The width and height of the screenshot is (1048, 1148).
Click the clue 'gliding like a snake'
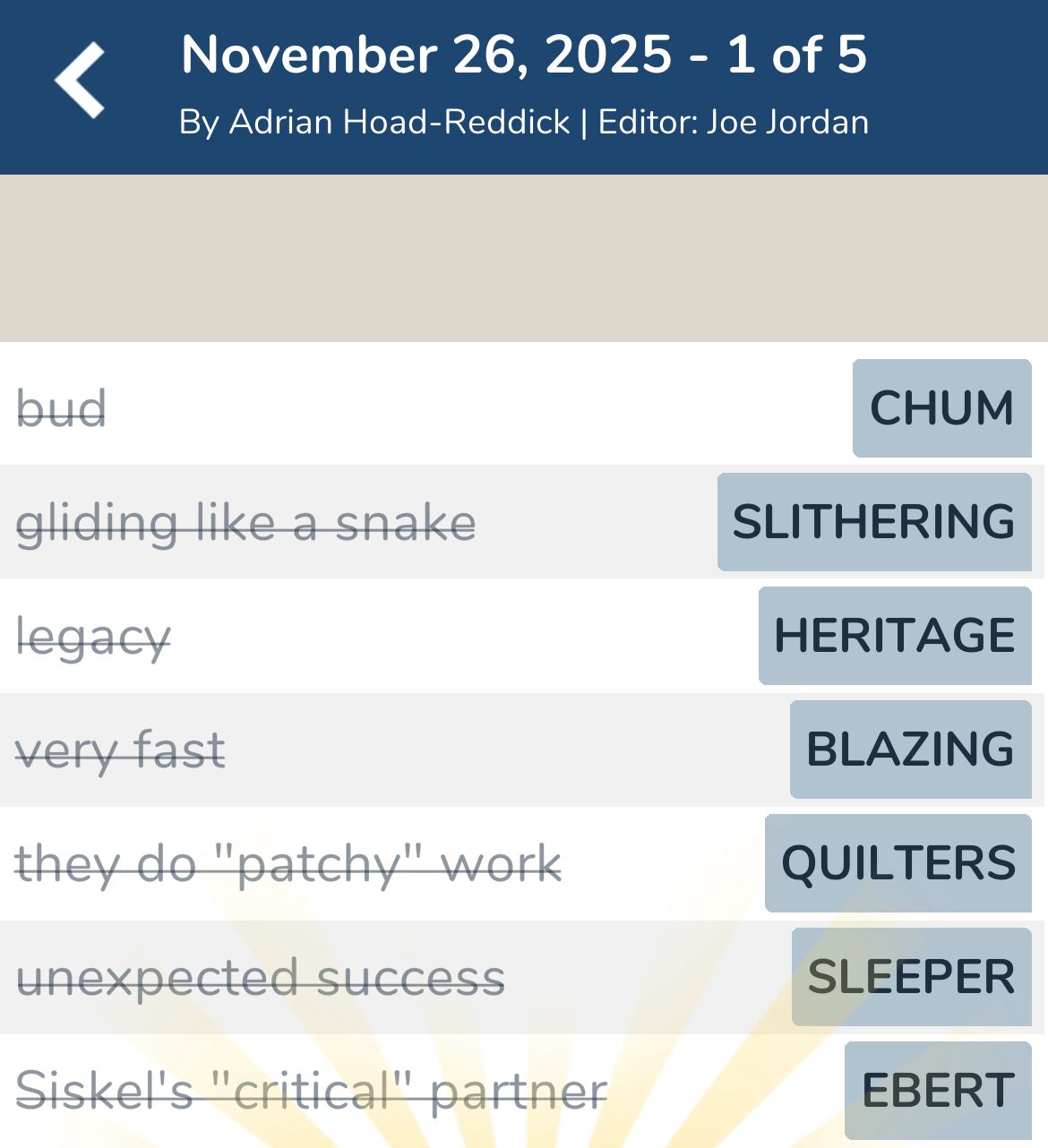coord(246,522)
